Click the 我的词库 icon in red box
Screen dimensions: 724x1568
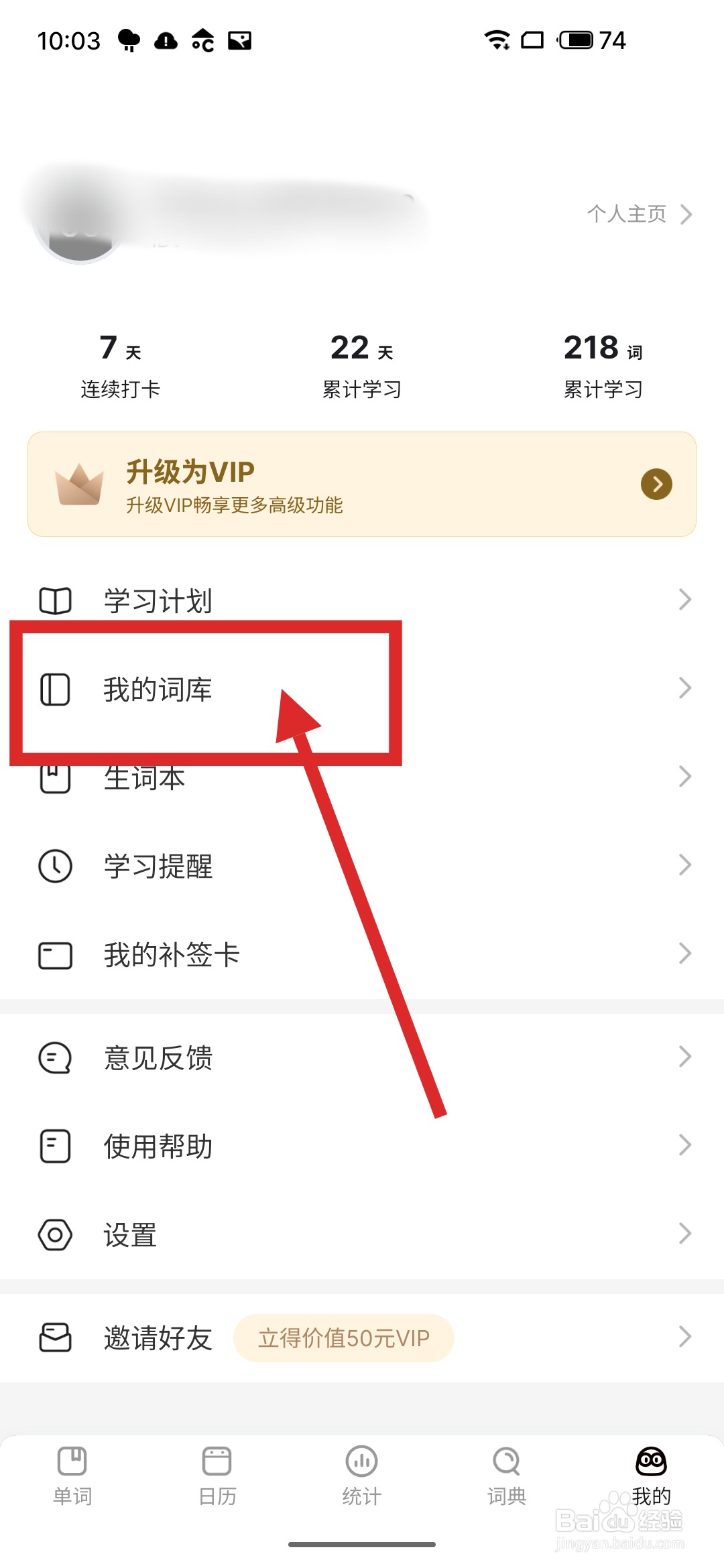point(56,688)
